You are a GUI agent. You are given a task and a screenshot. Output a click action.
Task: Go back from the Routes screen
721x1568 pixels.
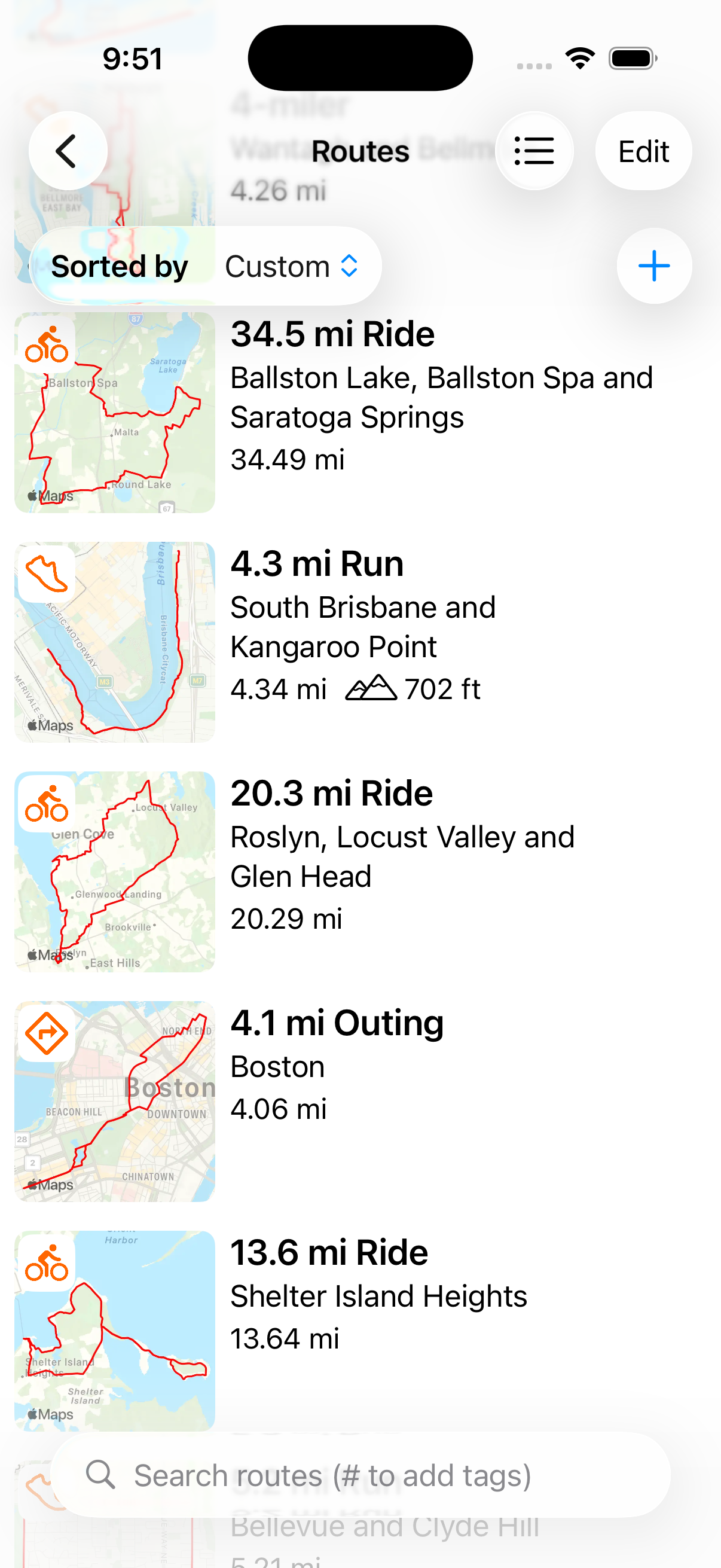pos(68,151)
